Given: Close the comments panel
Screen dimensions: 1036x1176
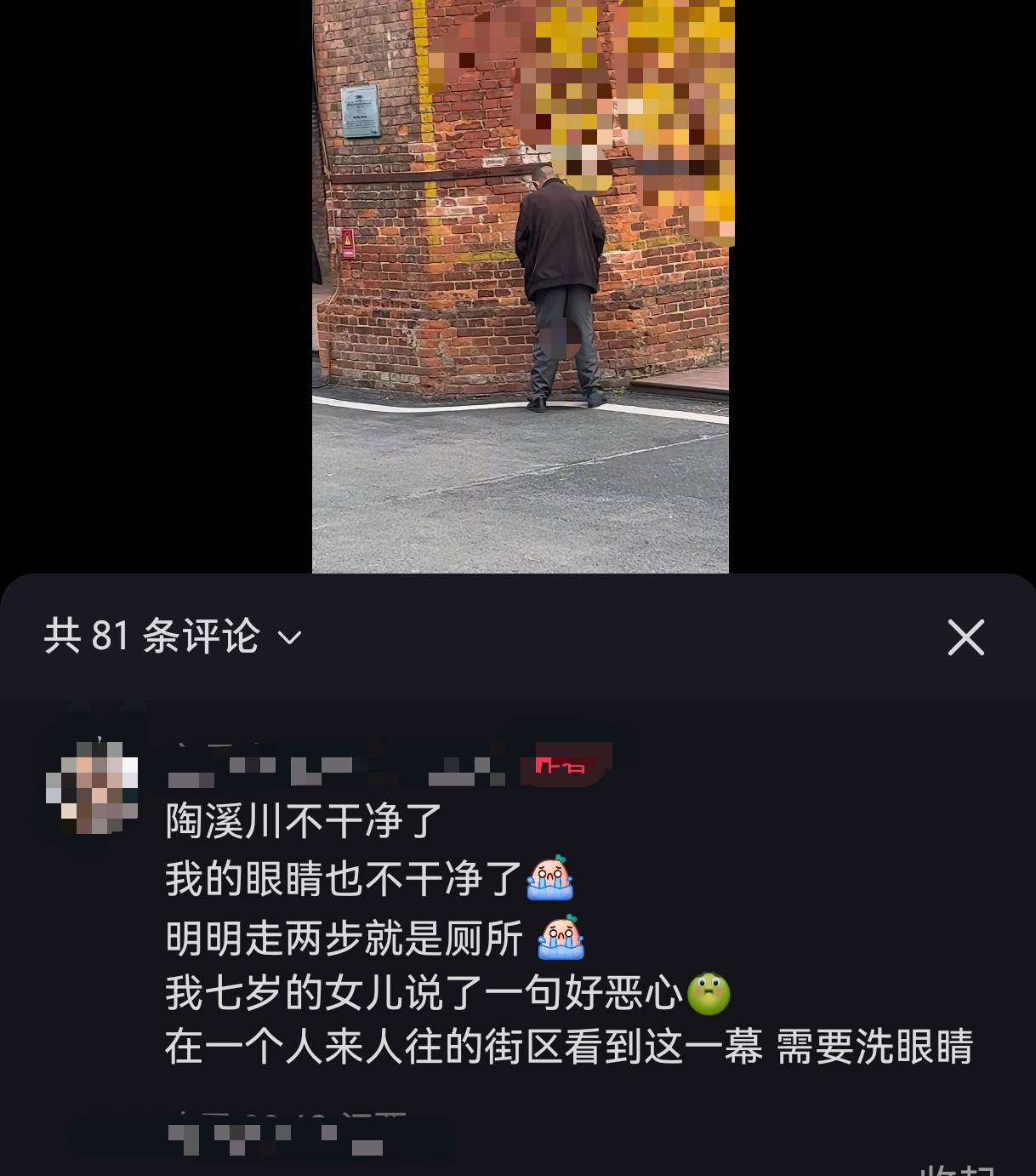Looking at the screenshot, I should tap(965, 637).
